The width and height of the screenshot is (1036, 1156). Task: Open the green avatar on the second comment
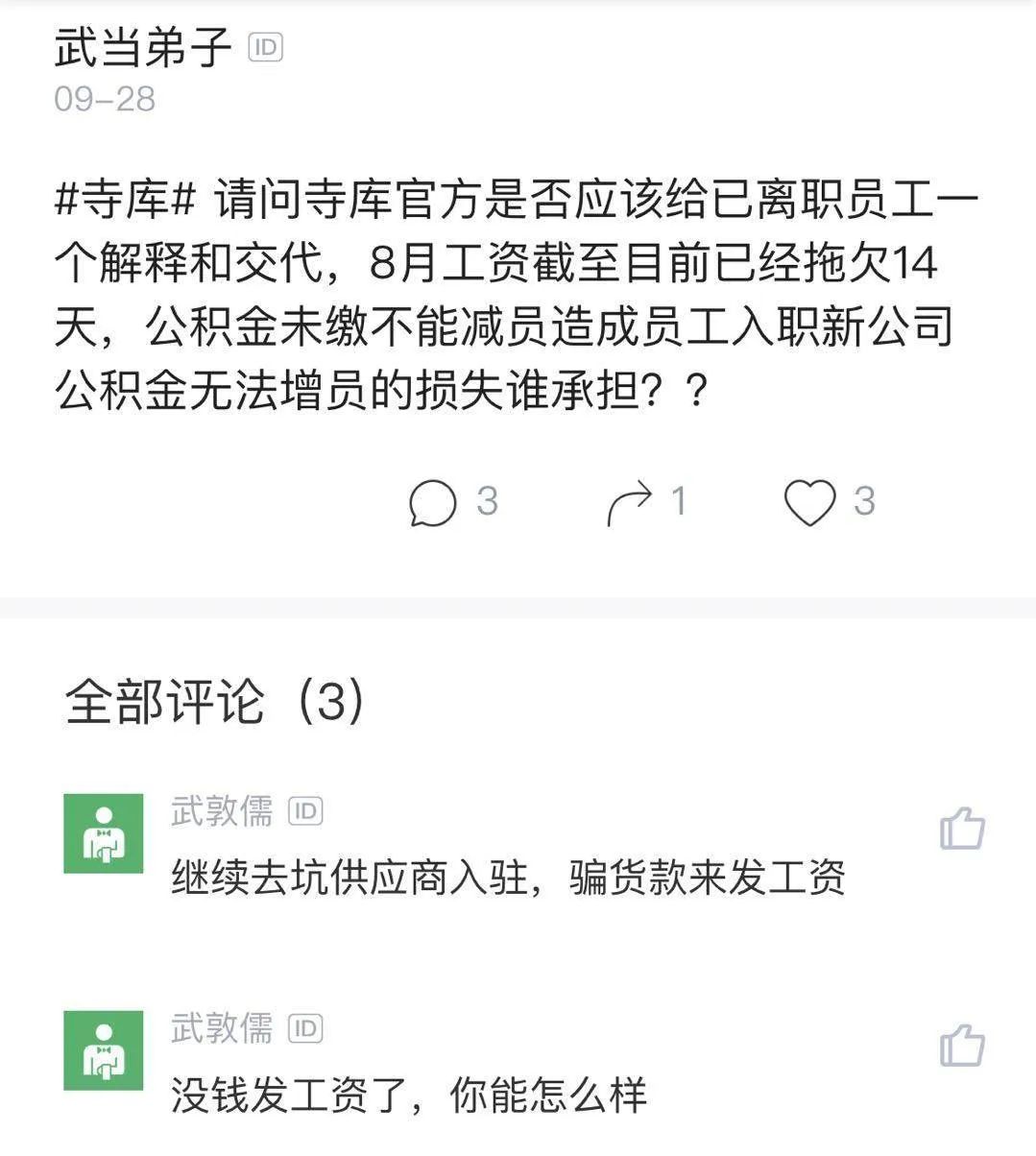coord(102,1048)
